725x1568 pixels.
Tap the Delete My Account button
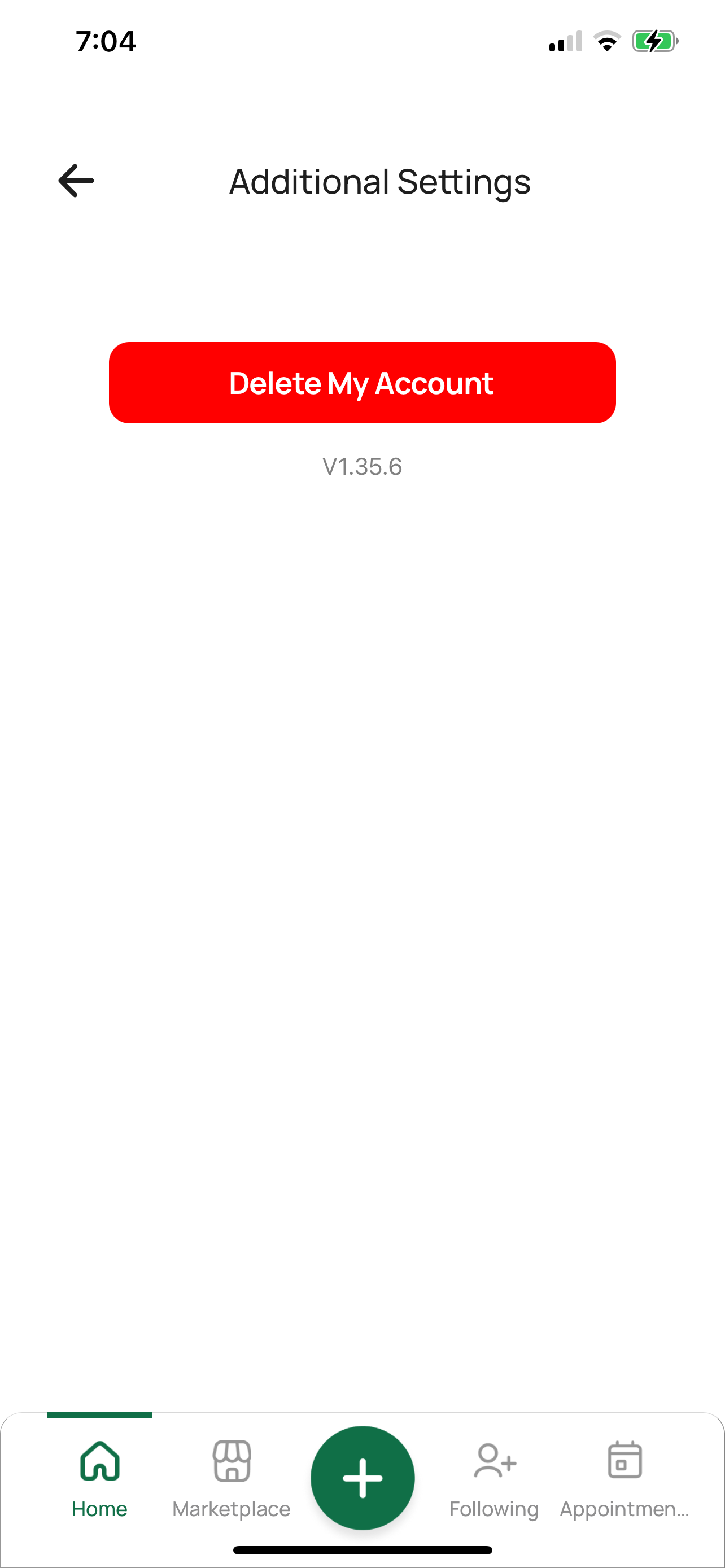362,382
